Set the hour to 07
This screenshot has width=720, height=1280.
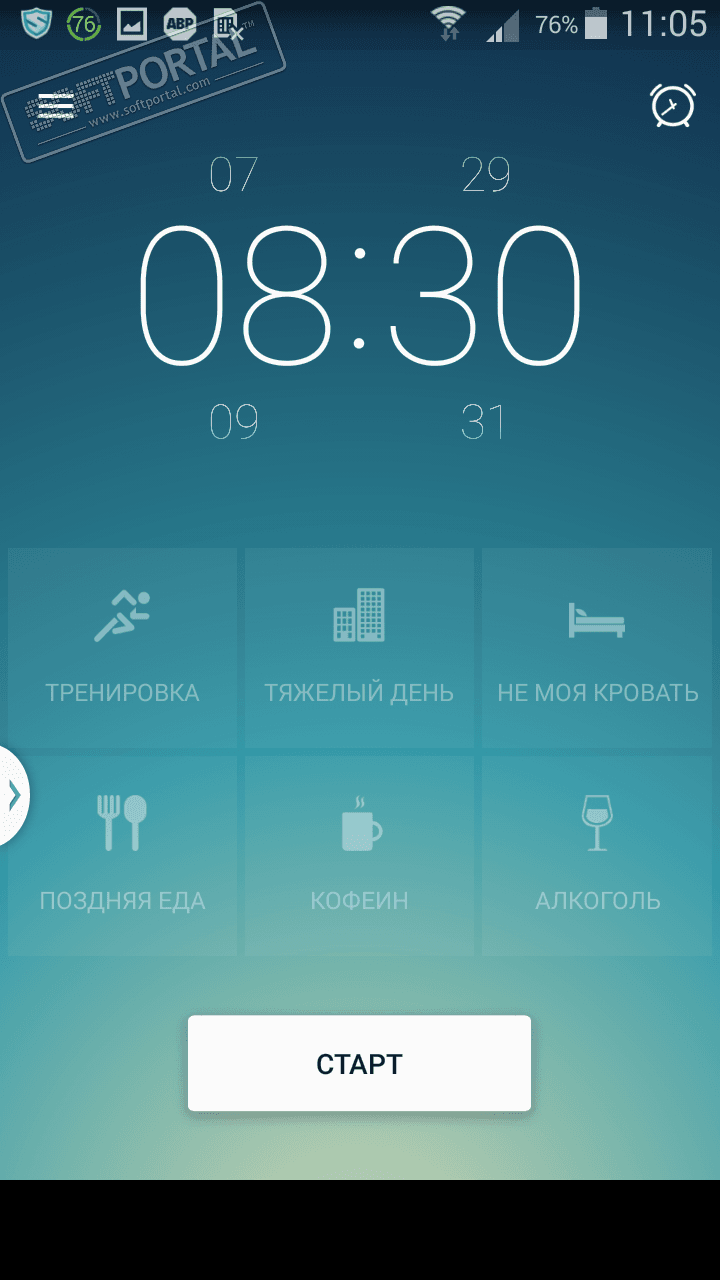click(x=234, y=176)
